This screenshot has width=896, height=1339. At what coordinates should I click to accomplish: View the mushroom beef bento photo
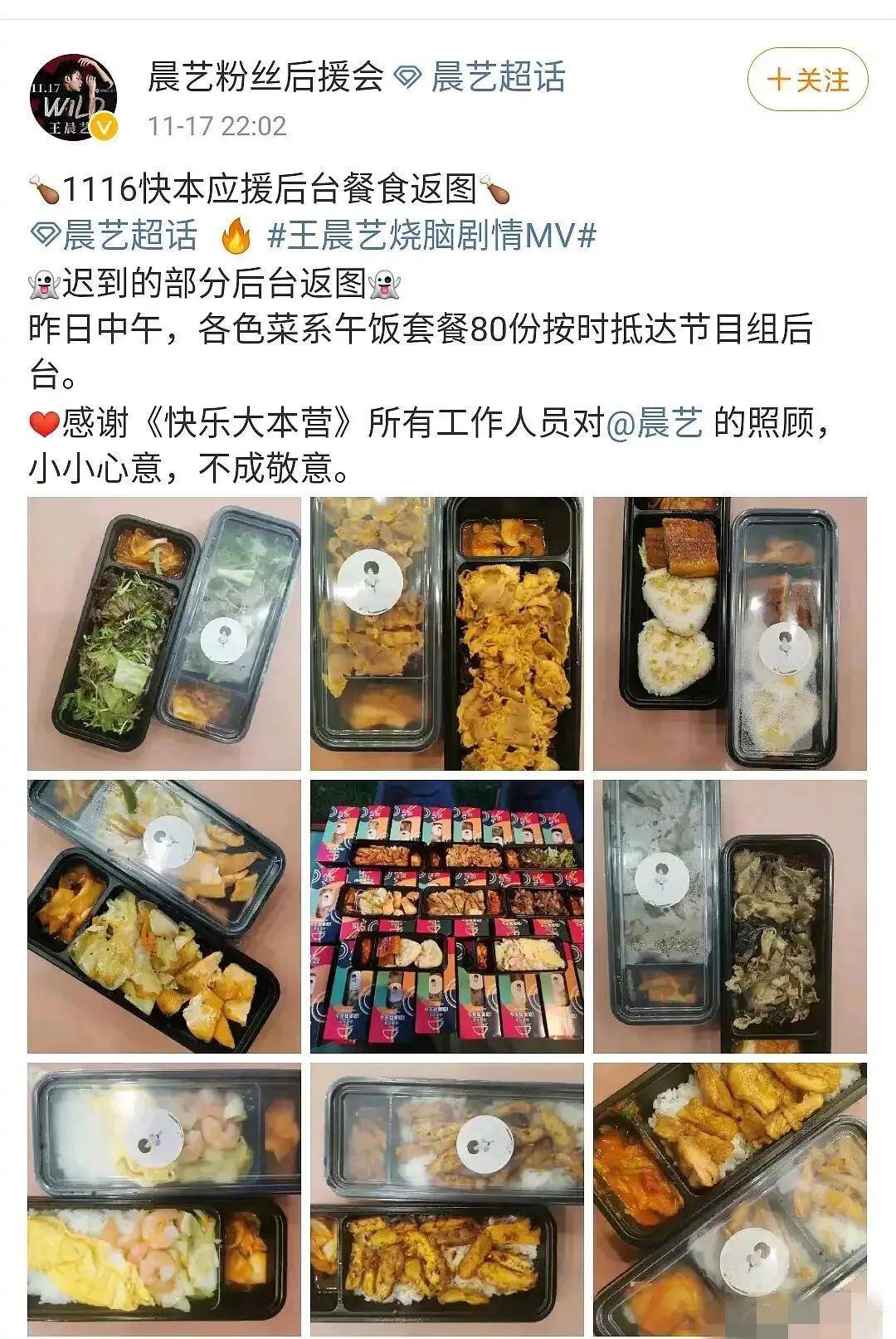coord(729,916)
